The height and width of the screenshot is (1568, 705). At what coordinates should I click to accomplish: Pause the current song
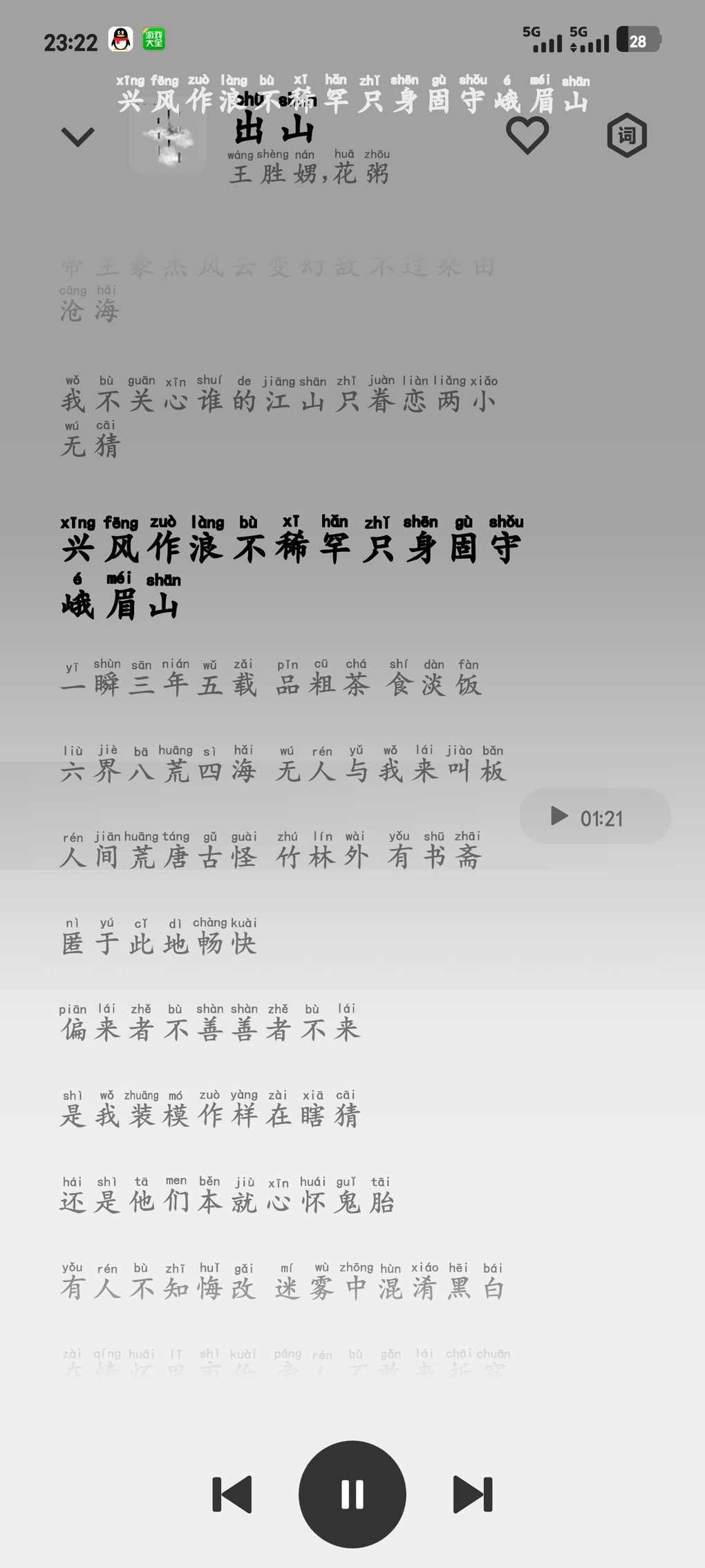coord(352,1494)
